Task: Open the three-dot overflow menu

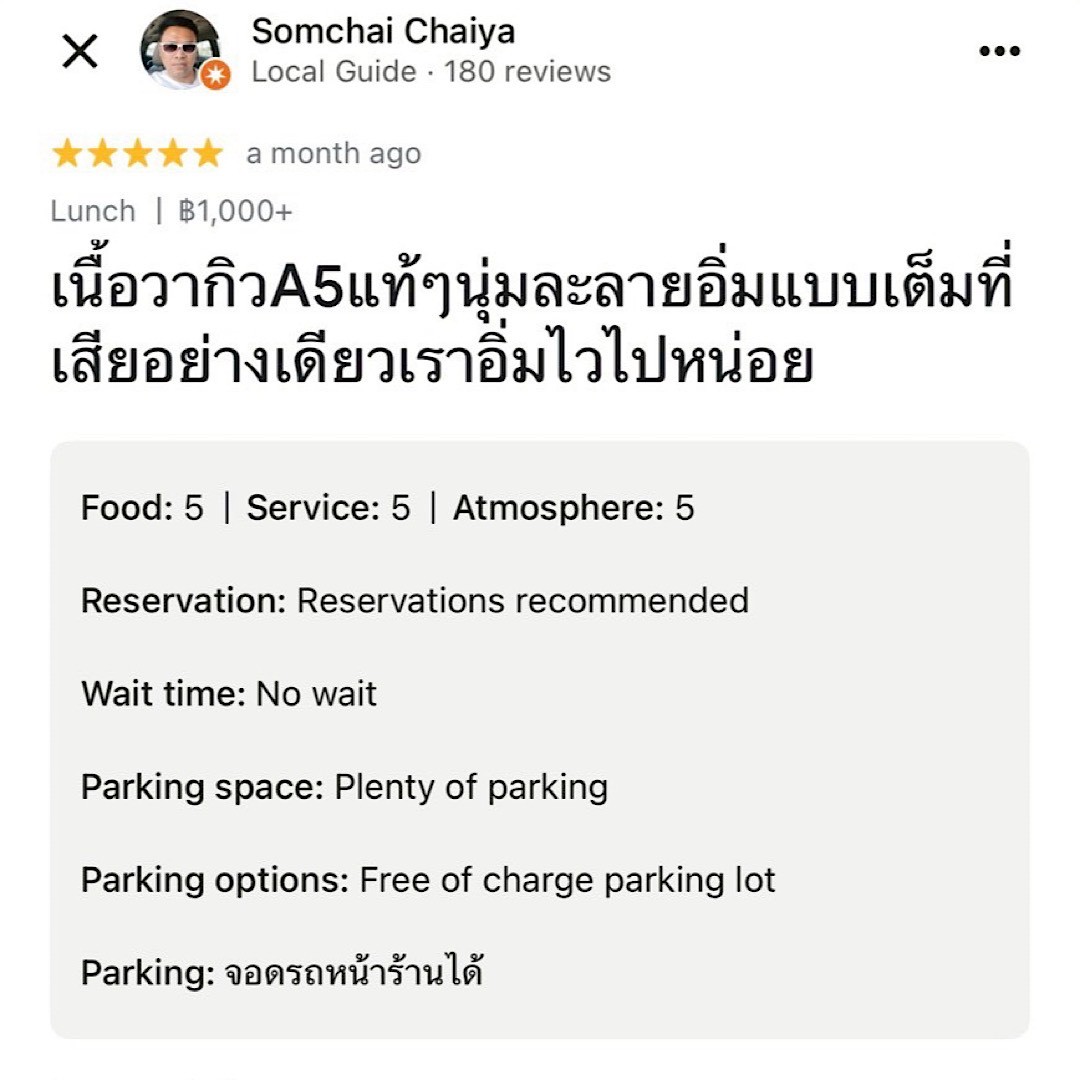Action: coord(999,51)
